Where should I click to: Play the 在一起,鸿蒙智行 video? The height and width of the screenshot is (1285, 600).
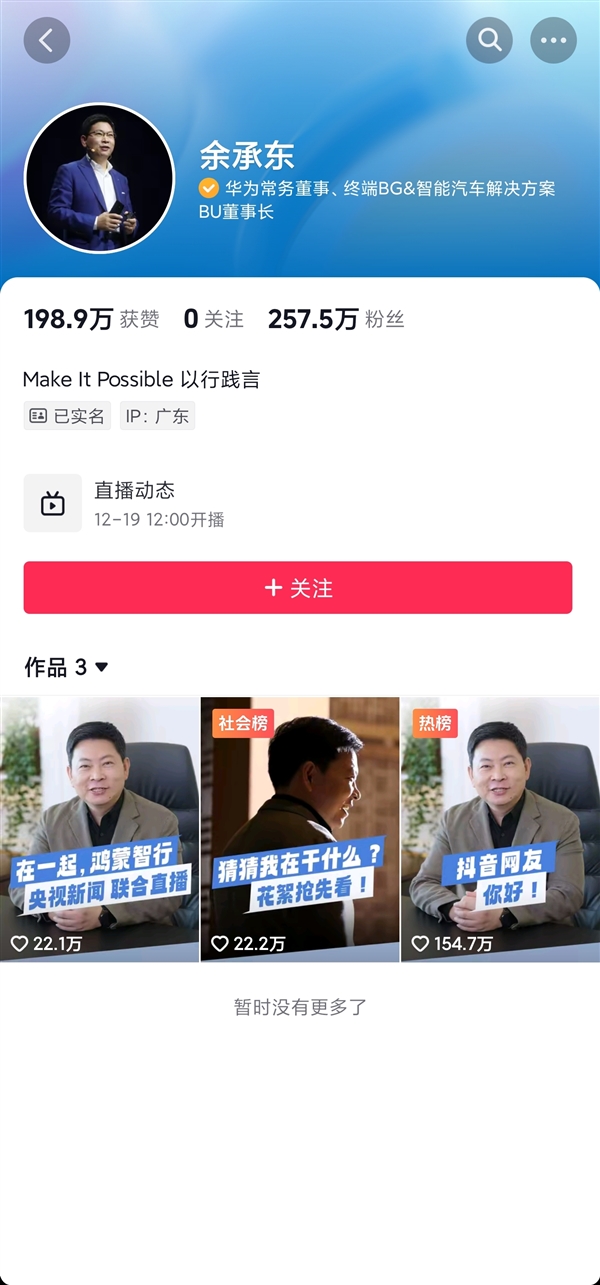(x=100, y=829)
